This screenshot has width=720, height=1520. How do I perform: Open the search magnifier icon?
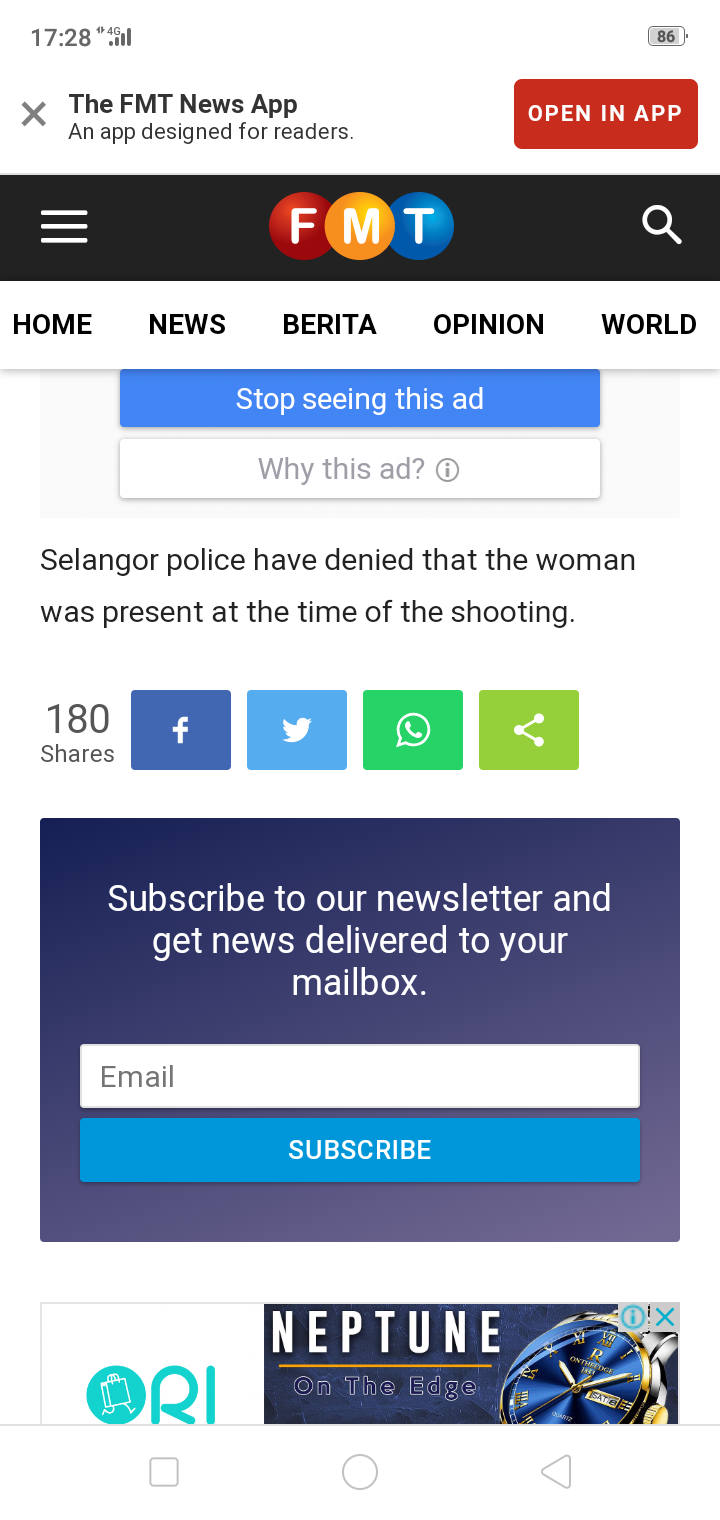click(661, 225)
